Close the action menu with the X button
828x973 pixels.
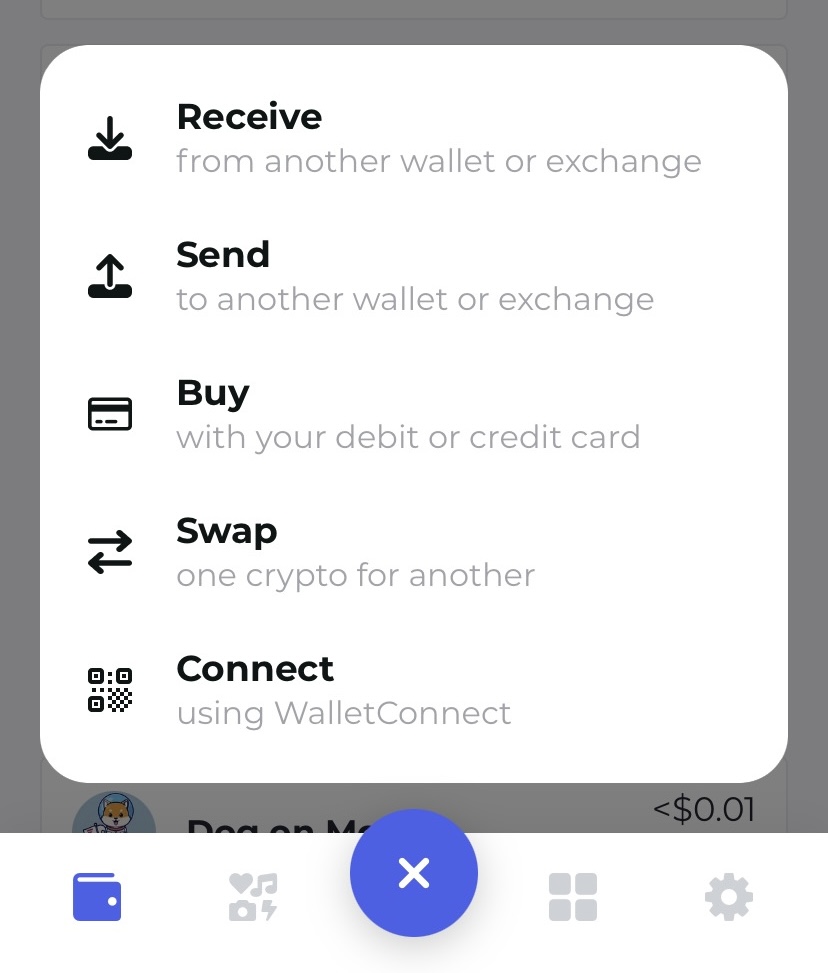tap(414, 873)
